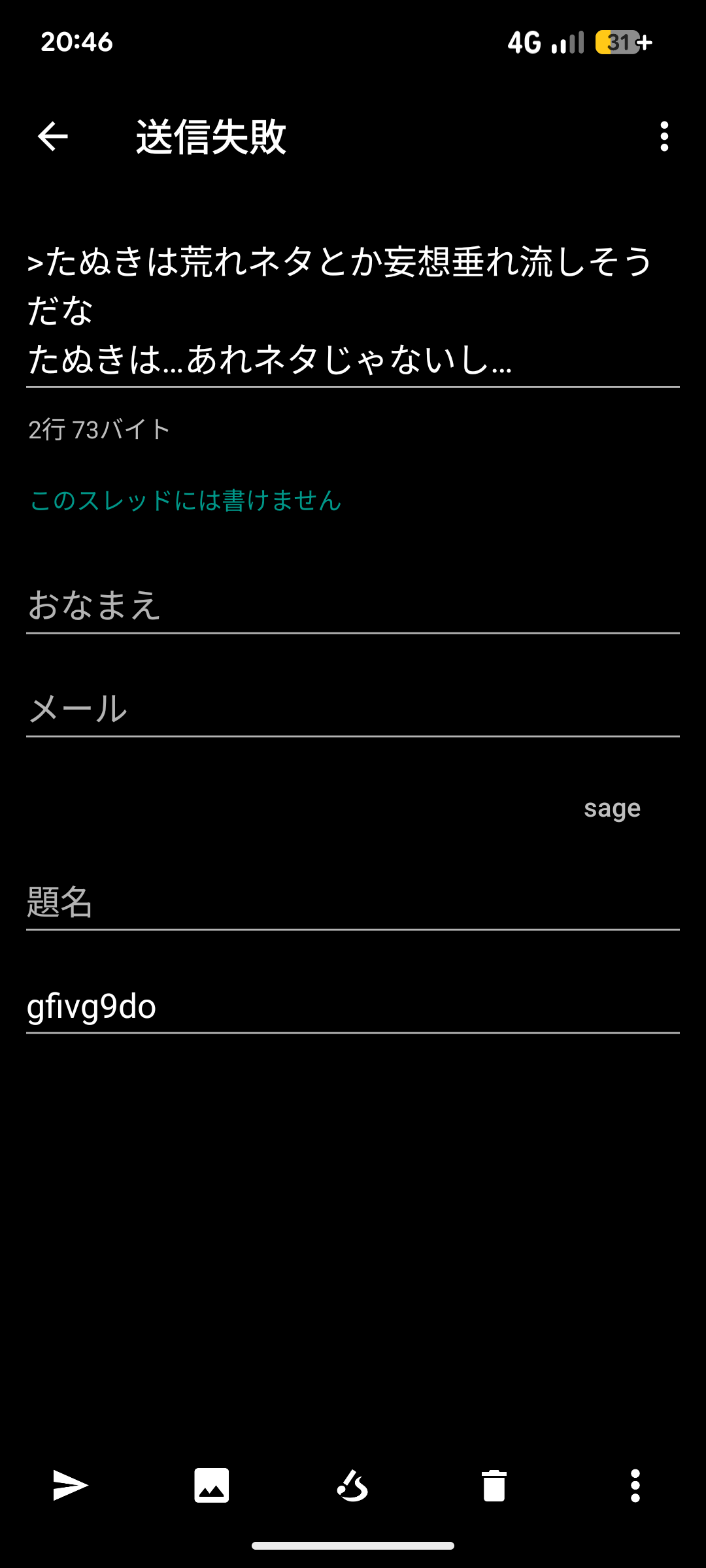The height and width of the screenshot is (1568, 706).
Task: Select the 題名 title field
Action: coord(353,902)
